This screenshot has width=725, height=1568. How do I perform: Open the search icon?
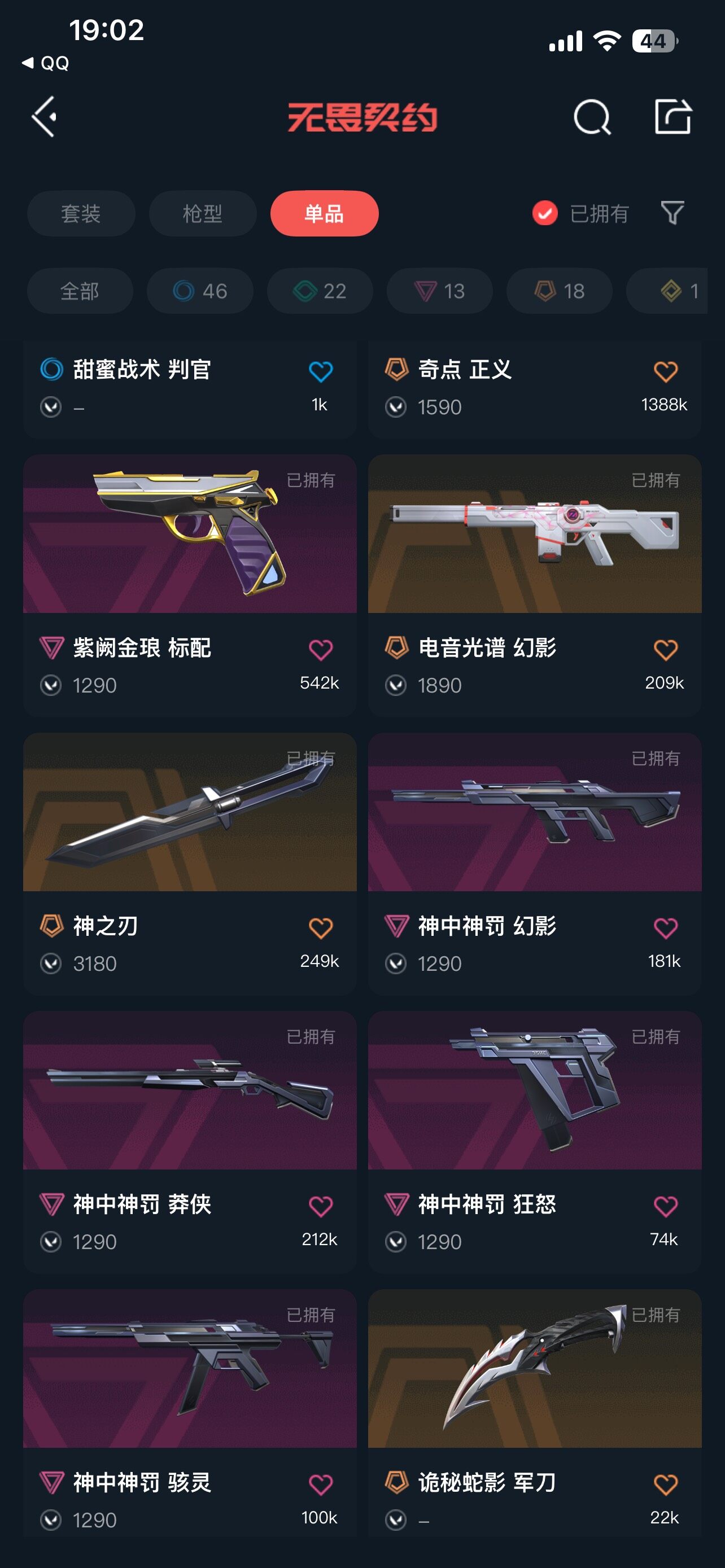[592, 116]
